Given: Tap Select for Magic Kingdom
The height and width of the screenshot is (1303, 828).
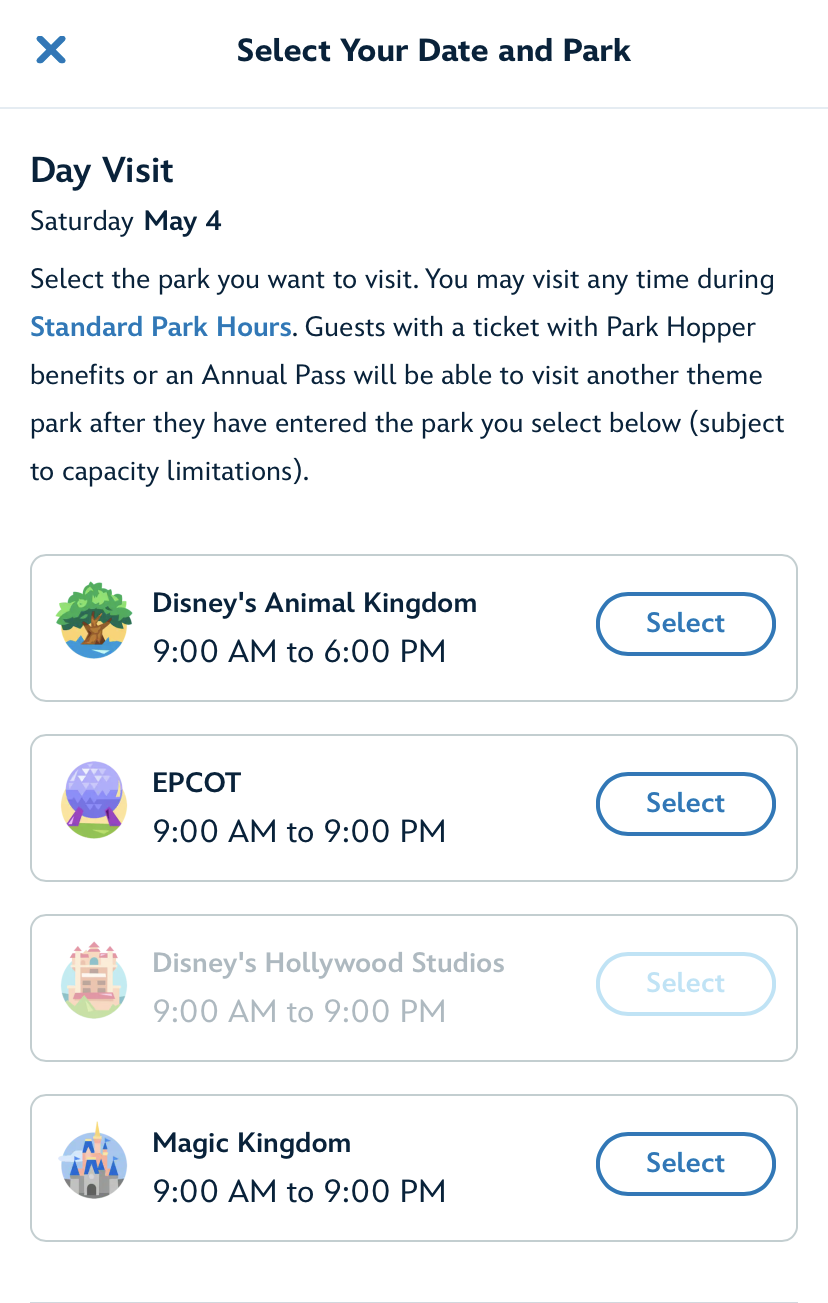Looking at the screenshot, I should click(x=685, y=1163).
